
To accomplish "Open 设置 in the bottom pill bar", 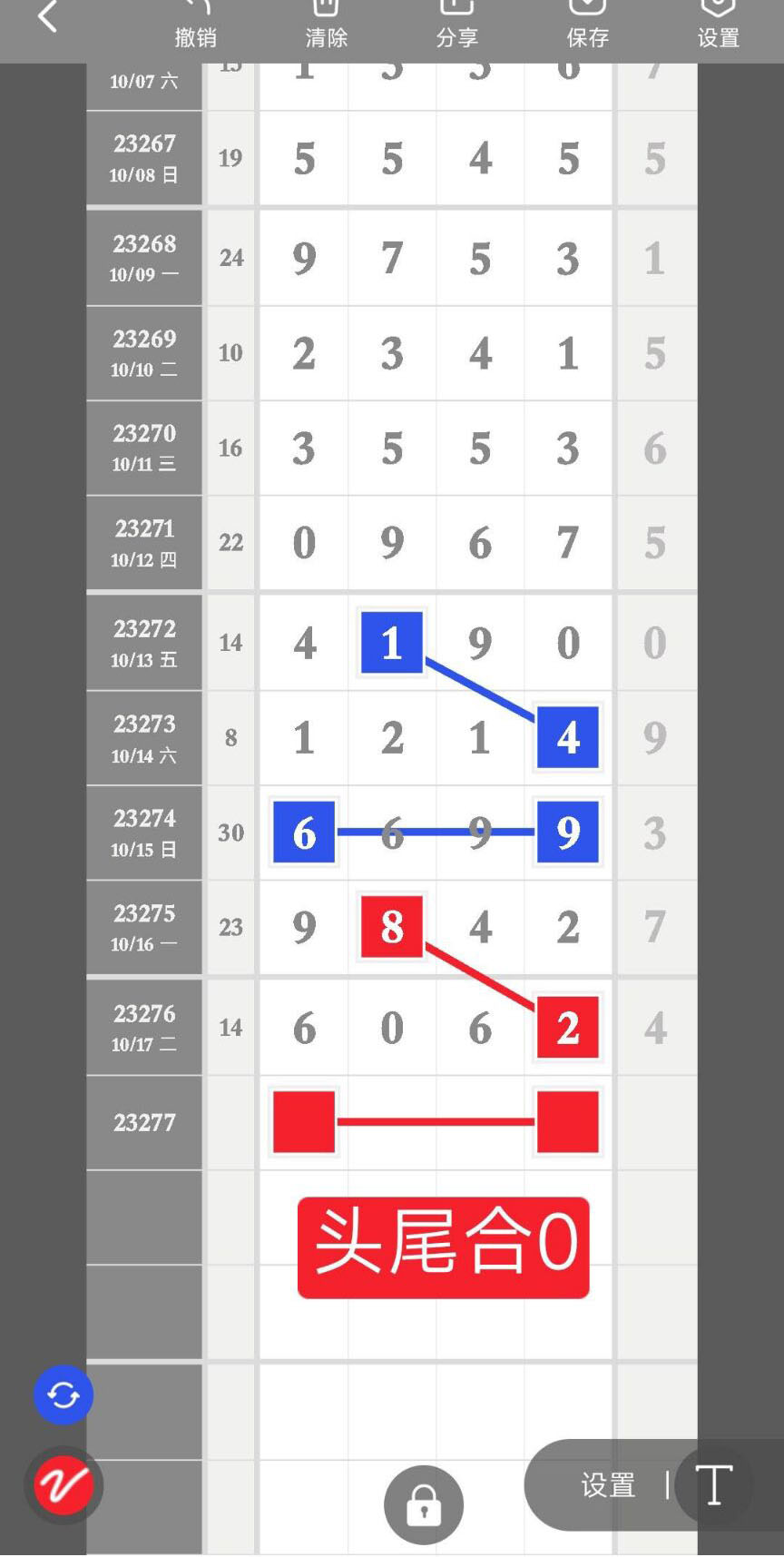I will [608, 1485].
